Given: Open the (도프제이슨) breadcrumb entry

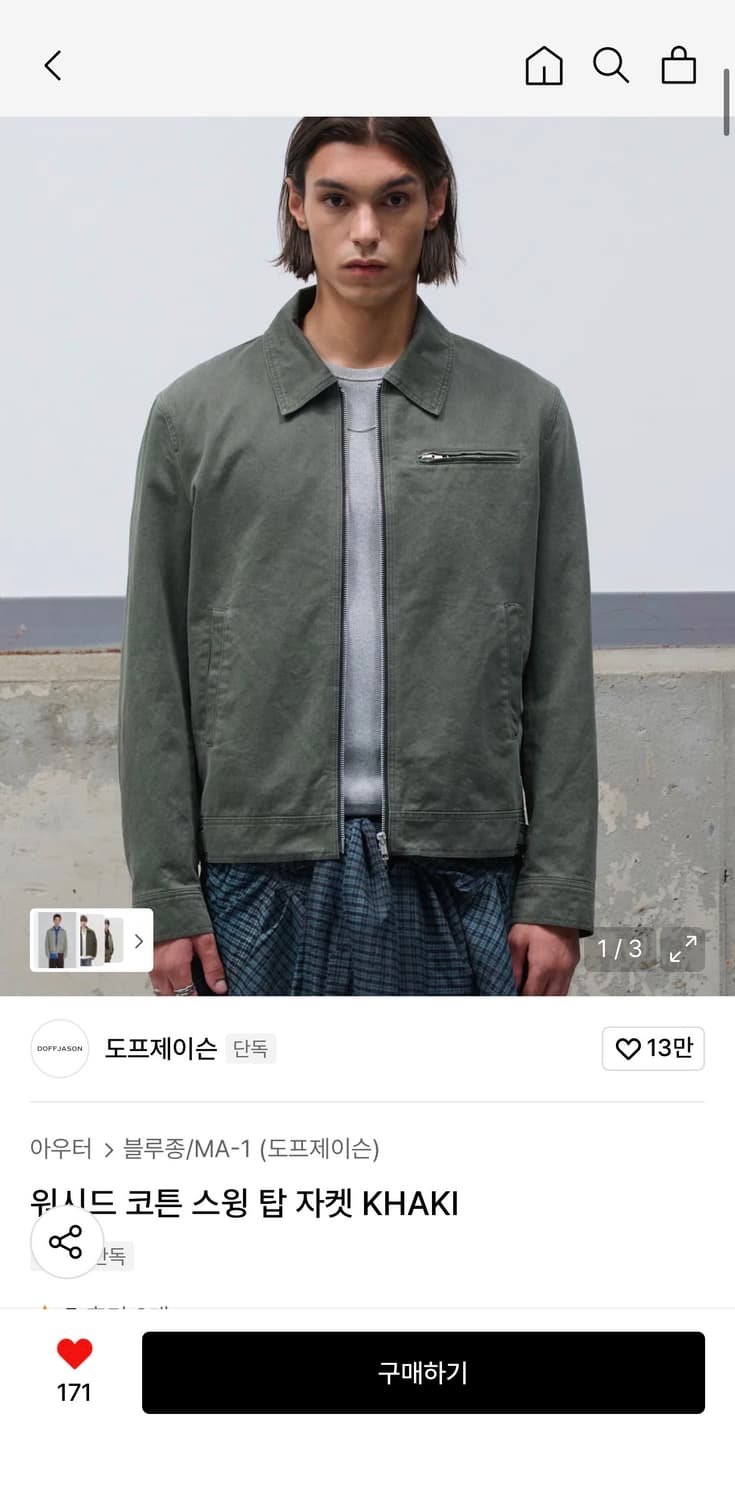Looking at the screenshot, I should 321,1149.
